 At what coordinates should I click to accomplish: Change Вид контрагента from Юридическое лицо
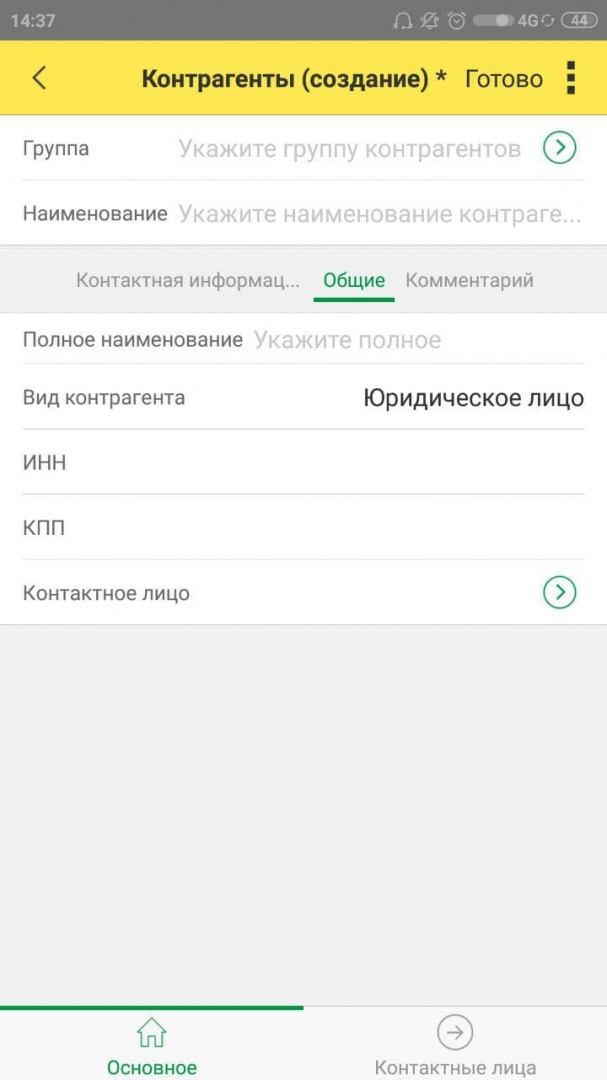(x=473, y=398)
